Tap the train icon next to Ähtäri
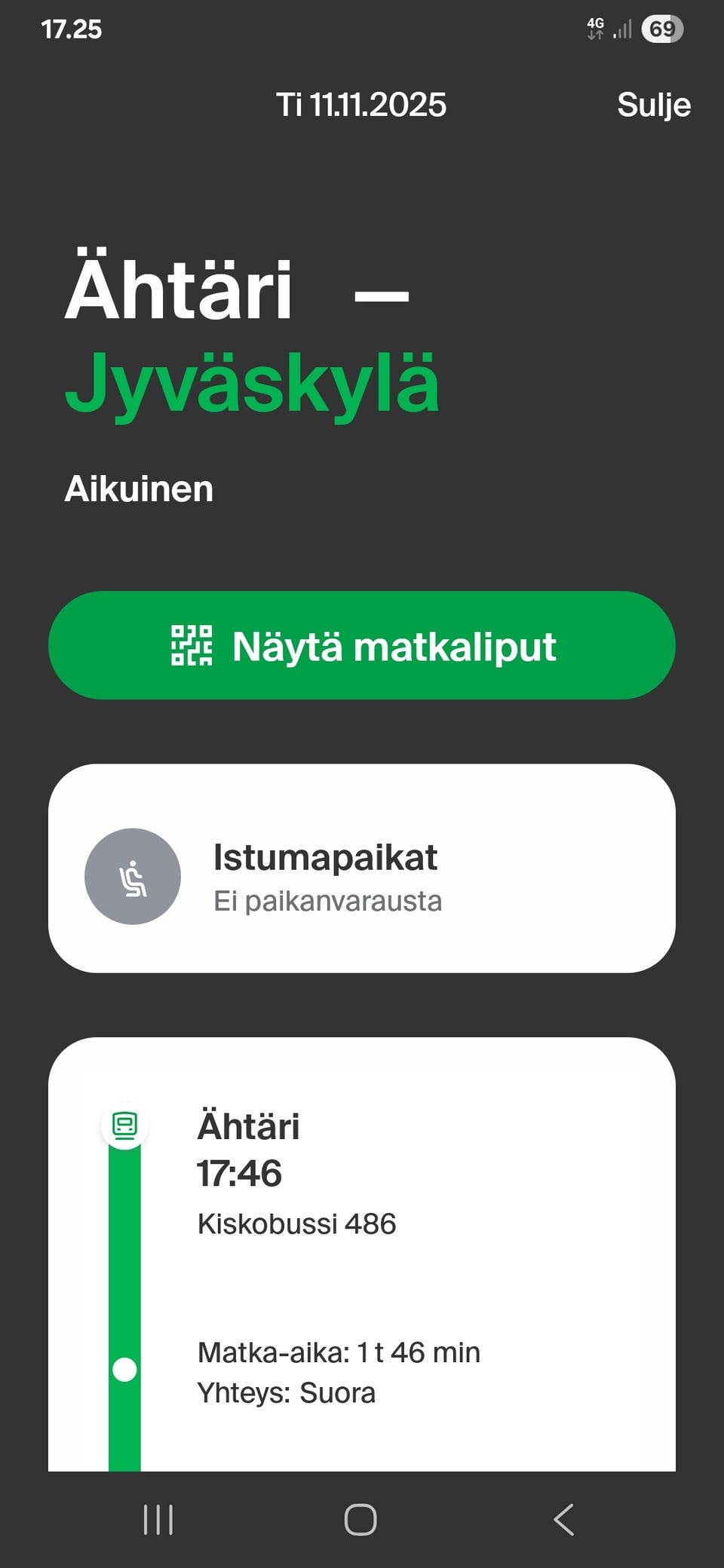 click(124, 1123)
